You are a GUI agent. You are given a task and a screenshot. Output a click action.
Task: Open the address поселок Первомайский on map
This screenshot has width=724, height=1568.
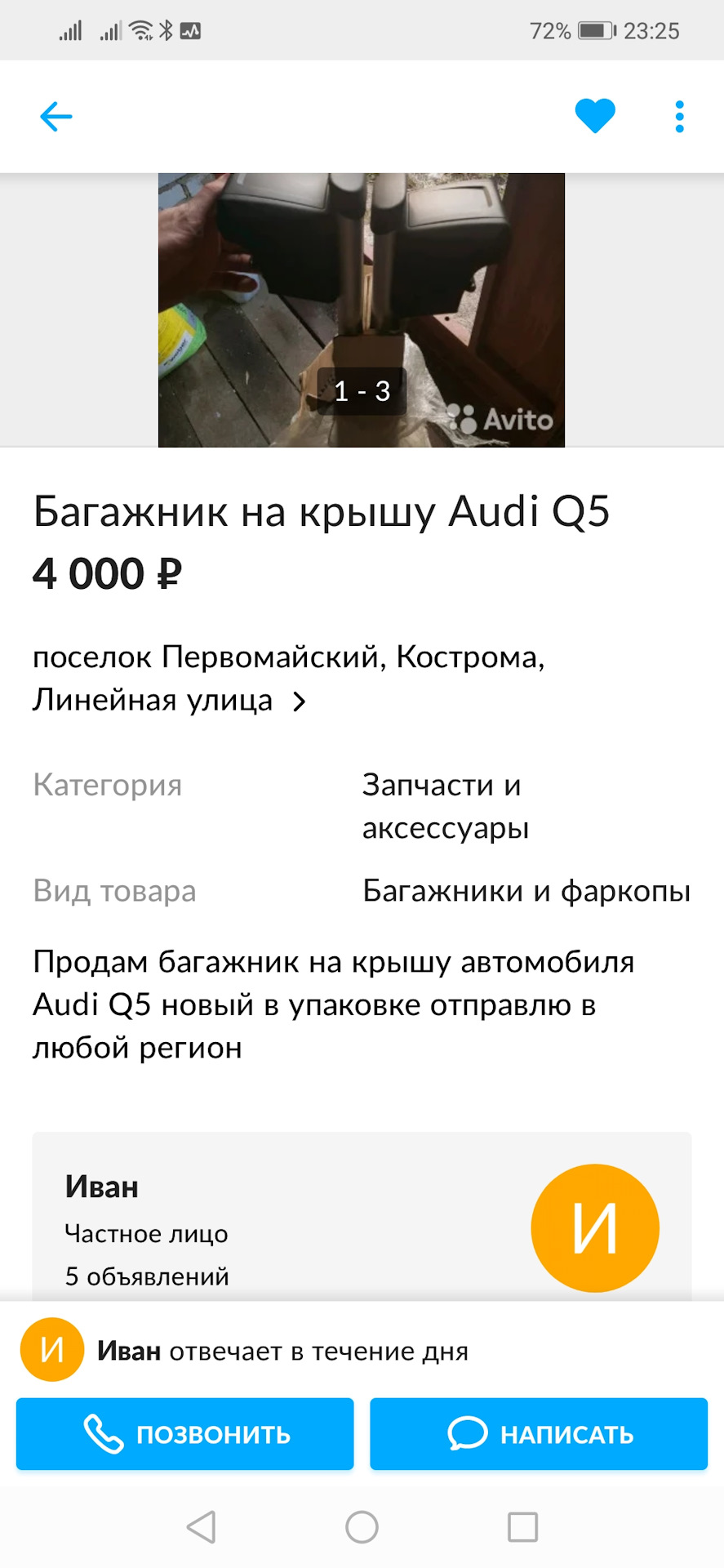(x=289, y=679)
